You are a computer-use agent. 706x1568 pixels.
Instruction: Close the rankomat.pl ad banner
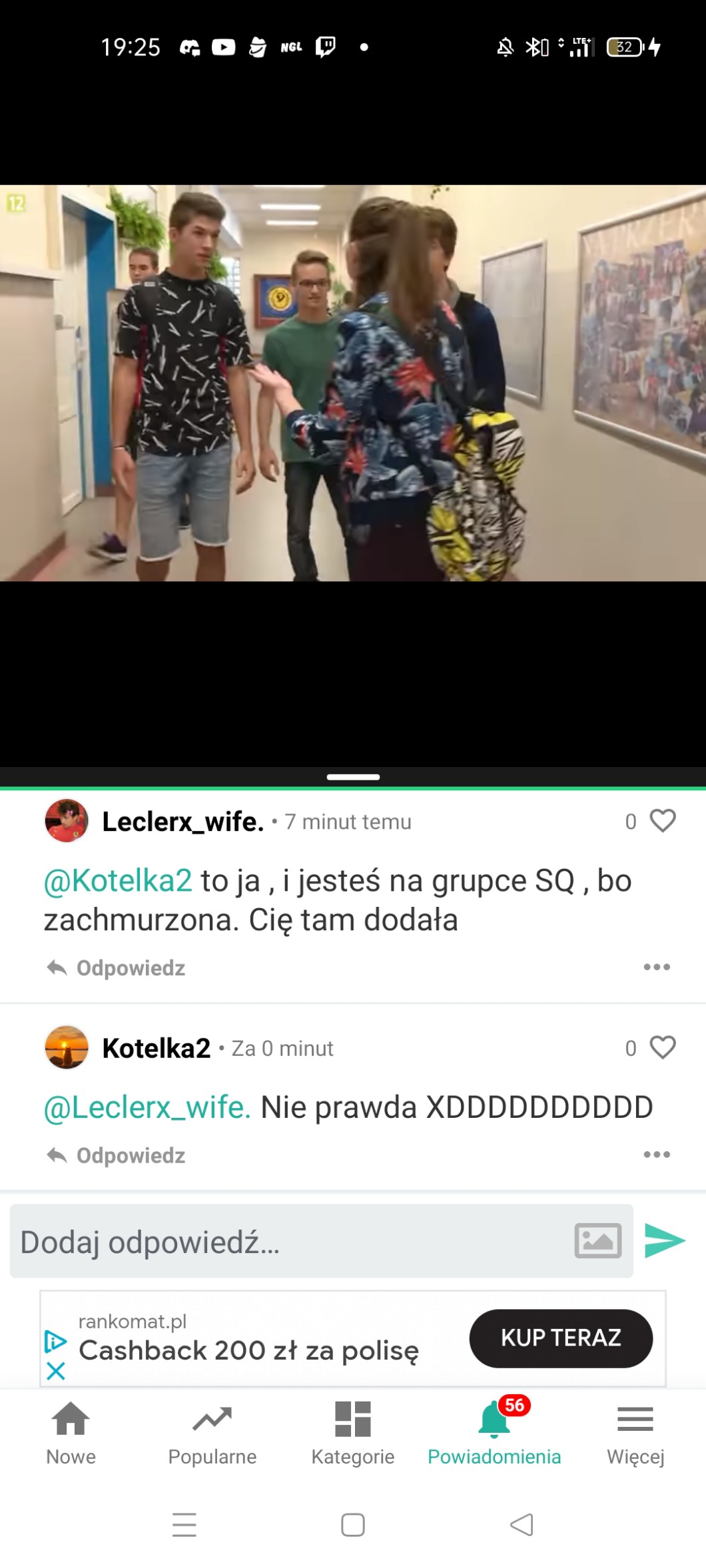[56, 1371]
